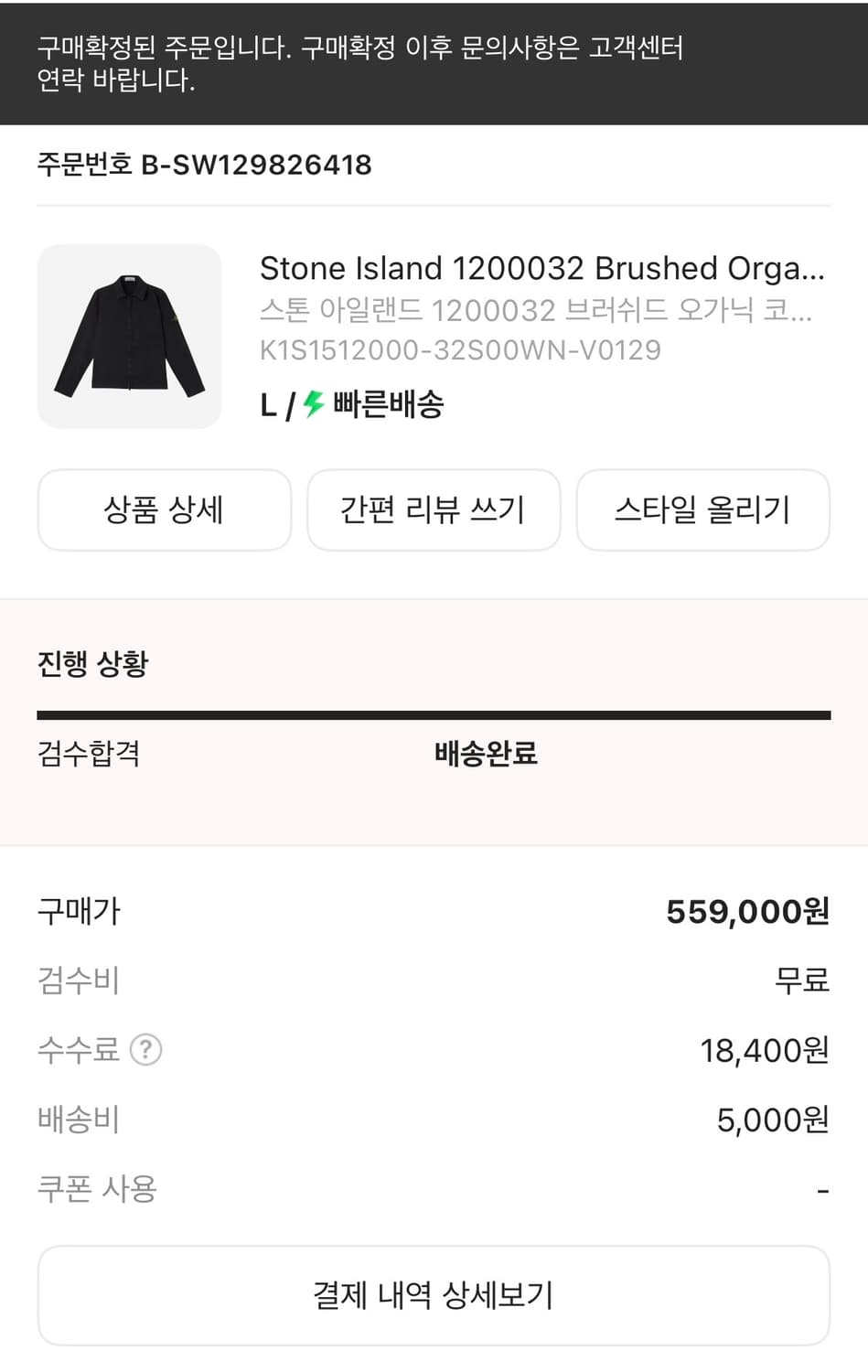Tap the Stone Island jacket product image

tap(129, 336)
